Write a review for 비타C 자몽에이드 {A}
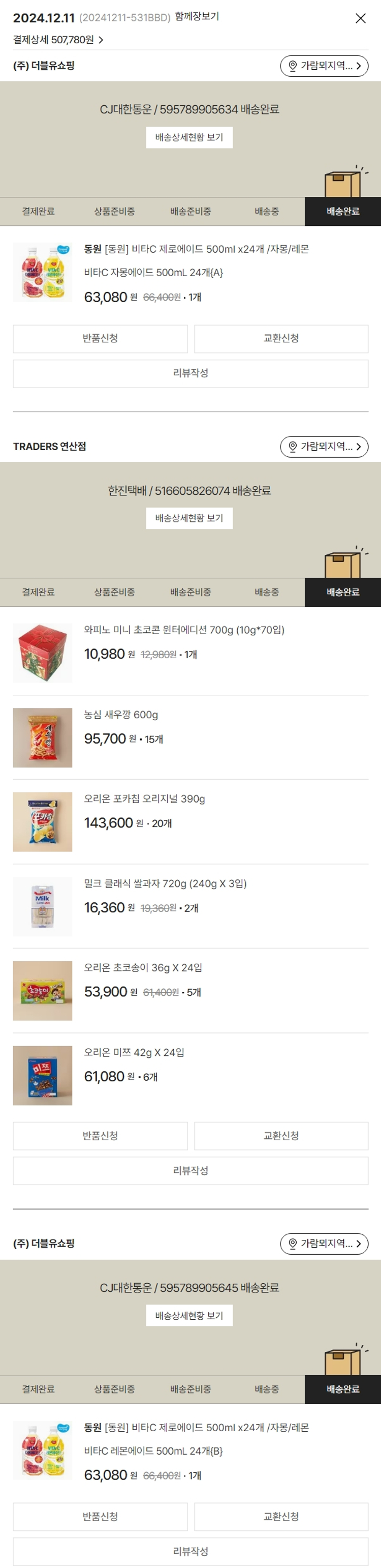The height and width of the screenshot is (1568, 381). pos(190,373)
